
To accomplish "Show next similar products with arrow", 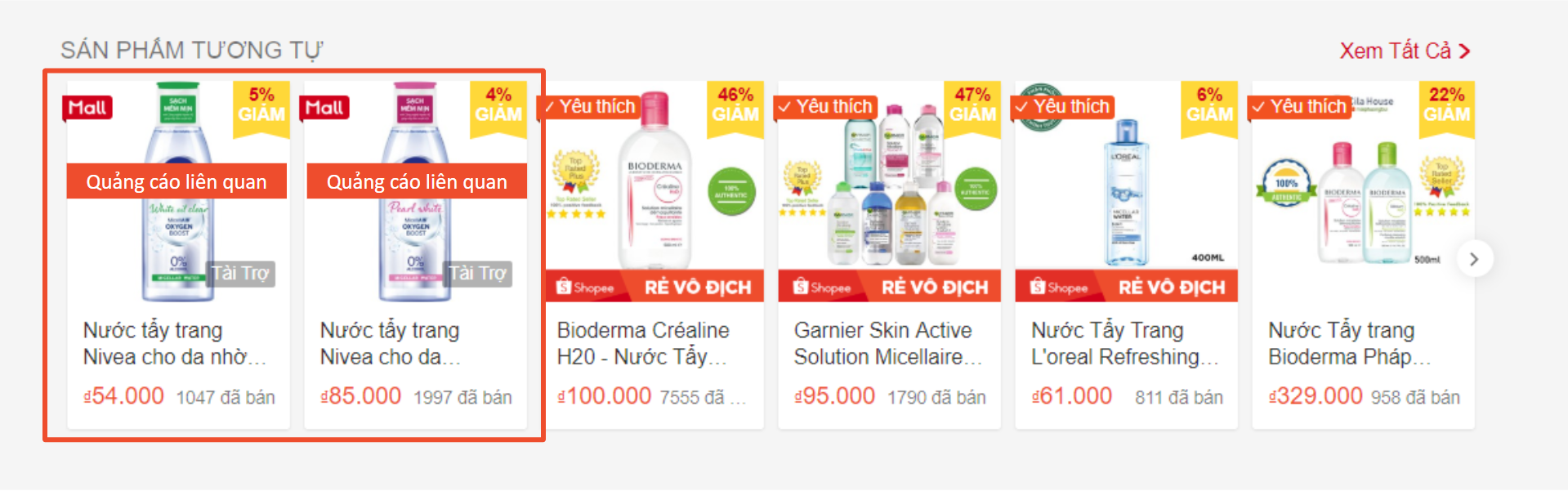I will (x=1474, y=259).
